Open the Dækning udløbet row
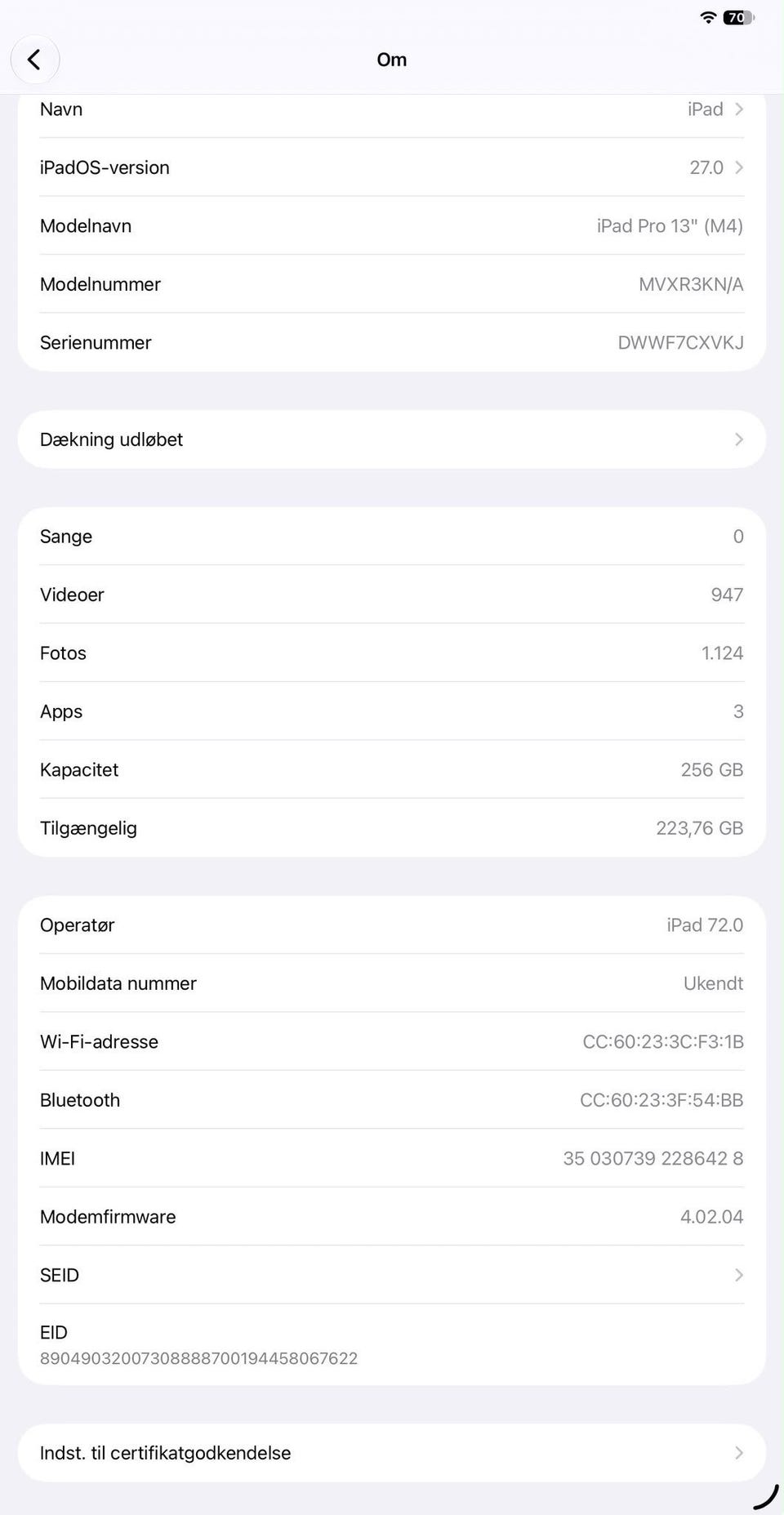This screenshot has height=1515, width=784. tap(392, 439)
